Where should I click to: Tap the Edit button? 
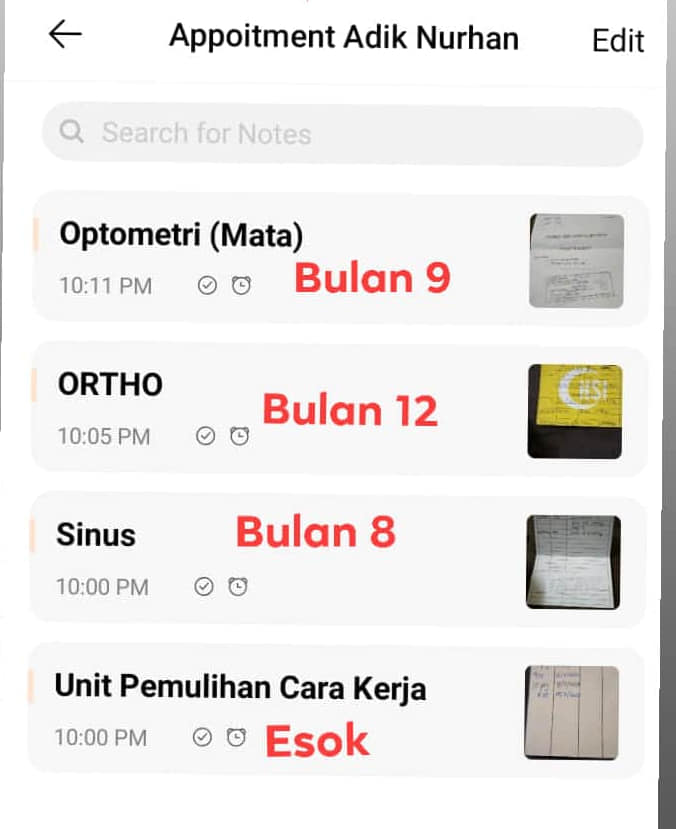tap(618, 41)
